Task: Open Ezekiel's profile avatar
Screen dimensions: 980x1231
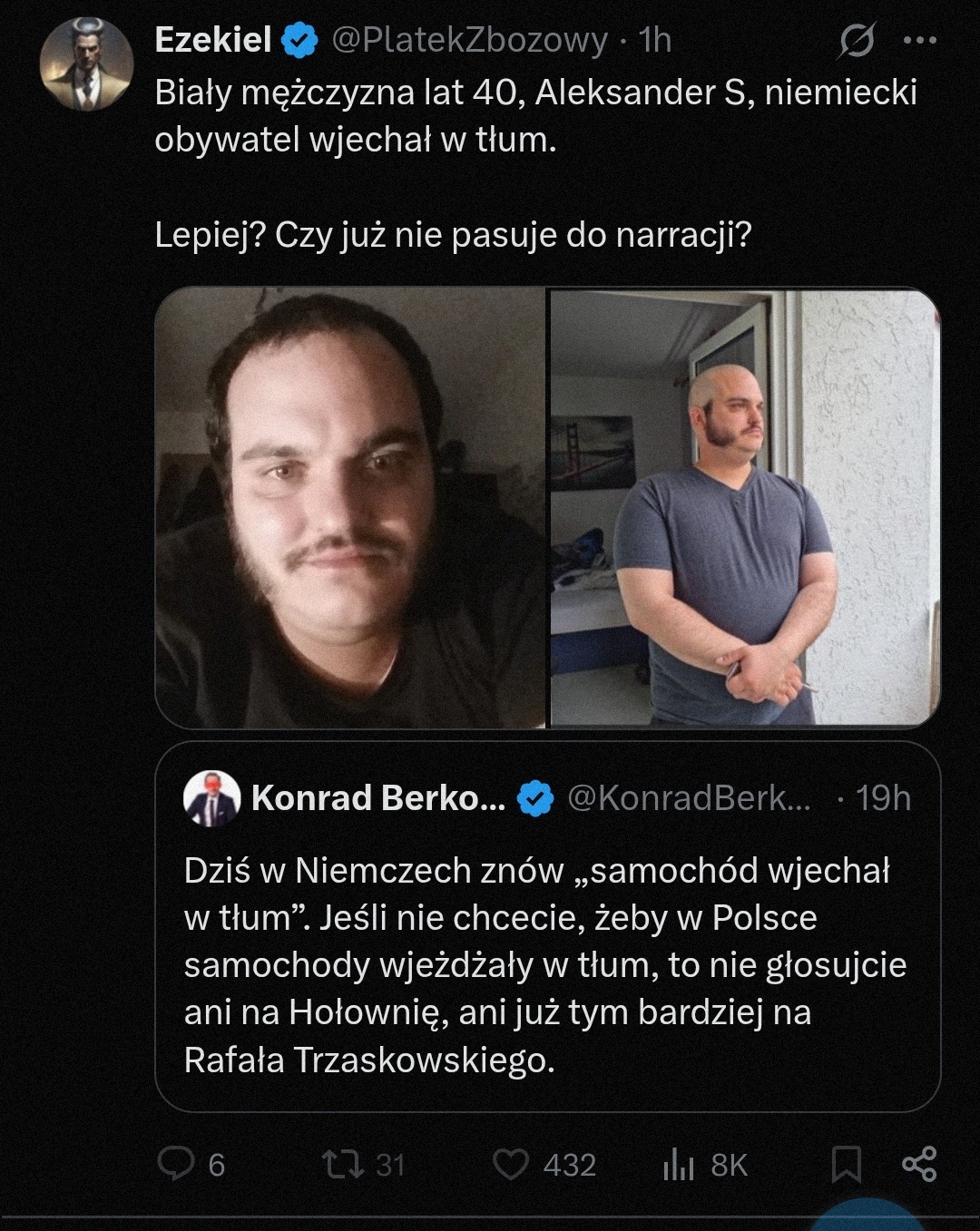Action: [x=86, y=64]
